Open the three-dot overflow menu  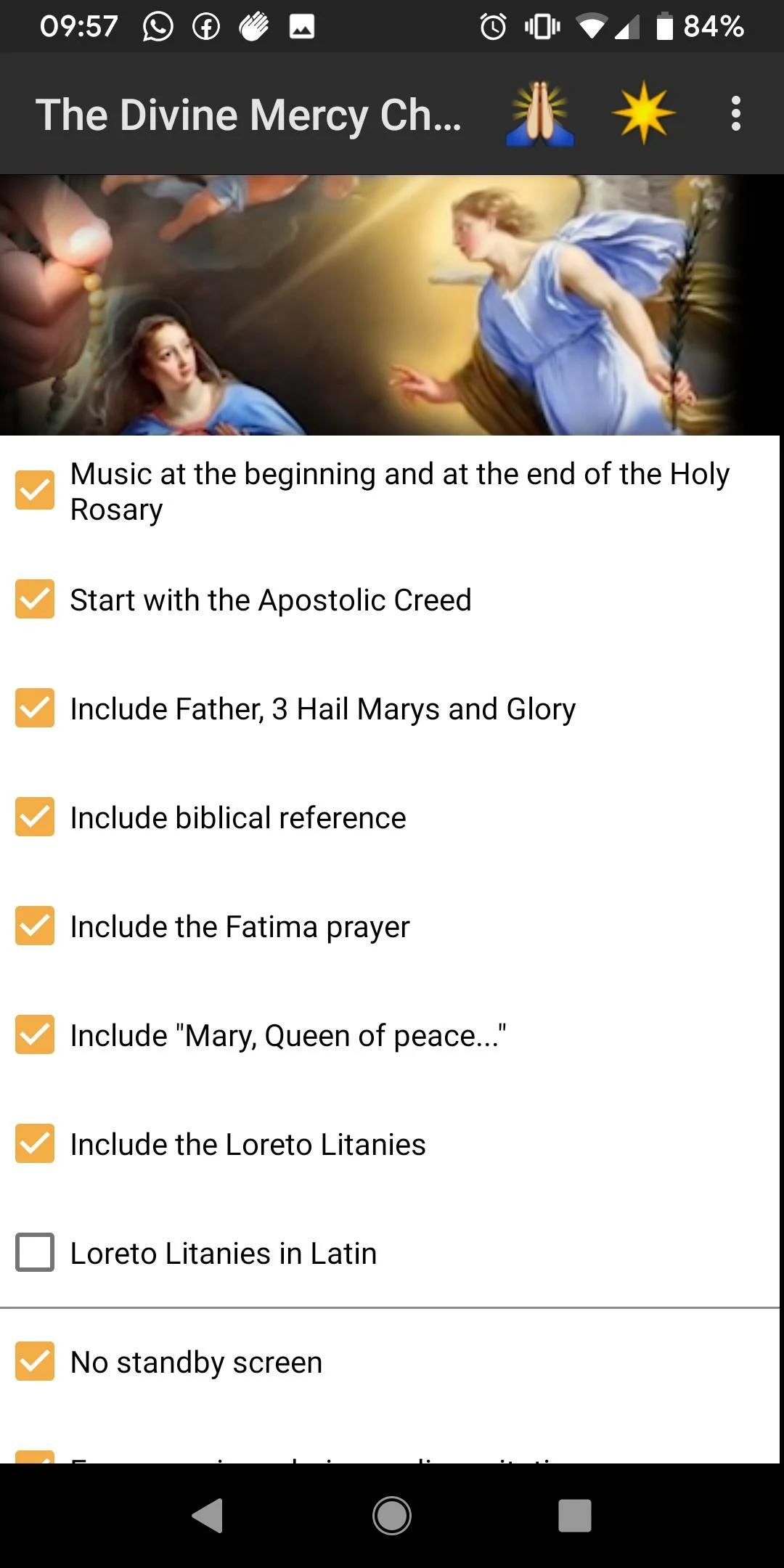735,113
